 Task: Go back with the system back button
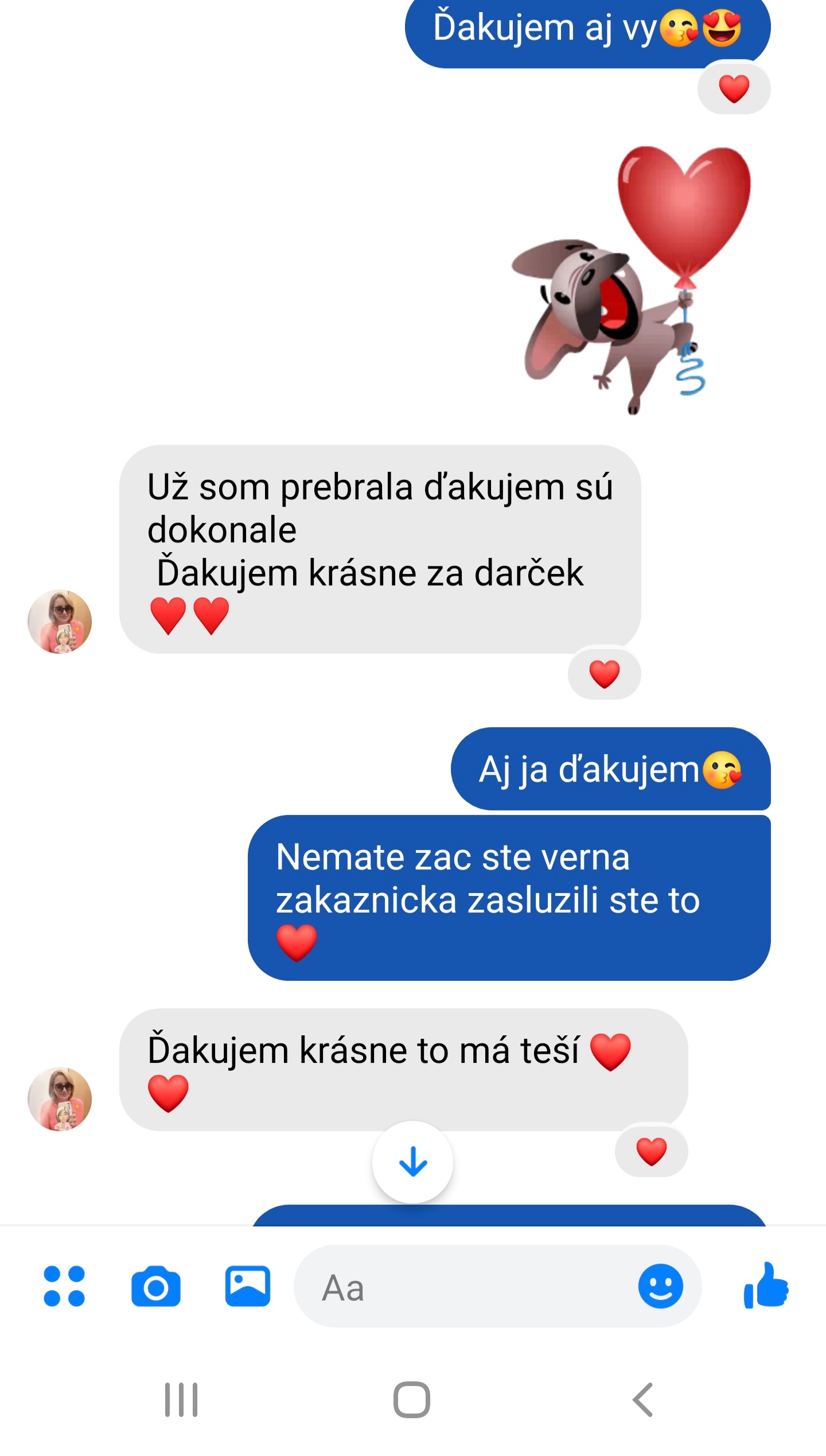point(642,1400)
